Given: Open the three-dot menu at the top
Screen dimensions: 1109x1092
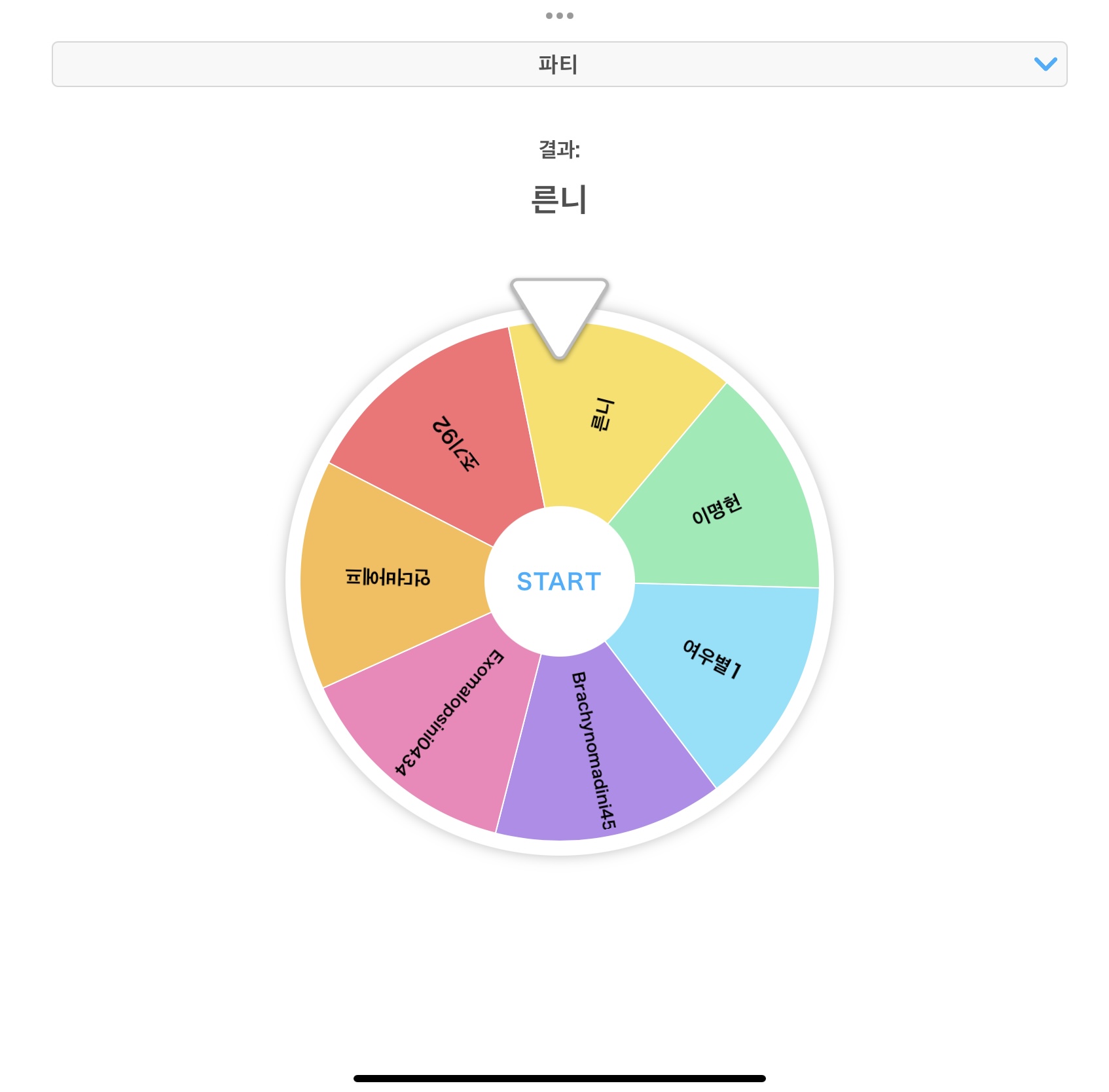Looking at the screenshot, I should pos(559,16).
